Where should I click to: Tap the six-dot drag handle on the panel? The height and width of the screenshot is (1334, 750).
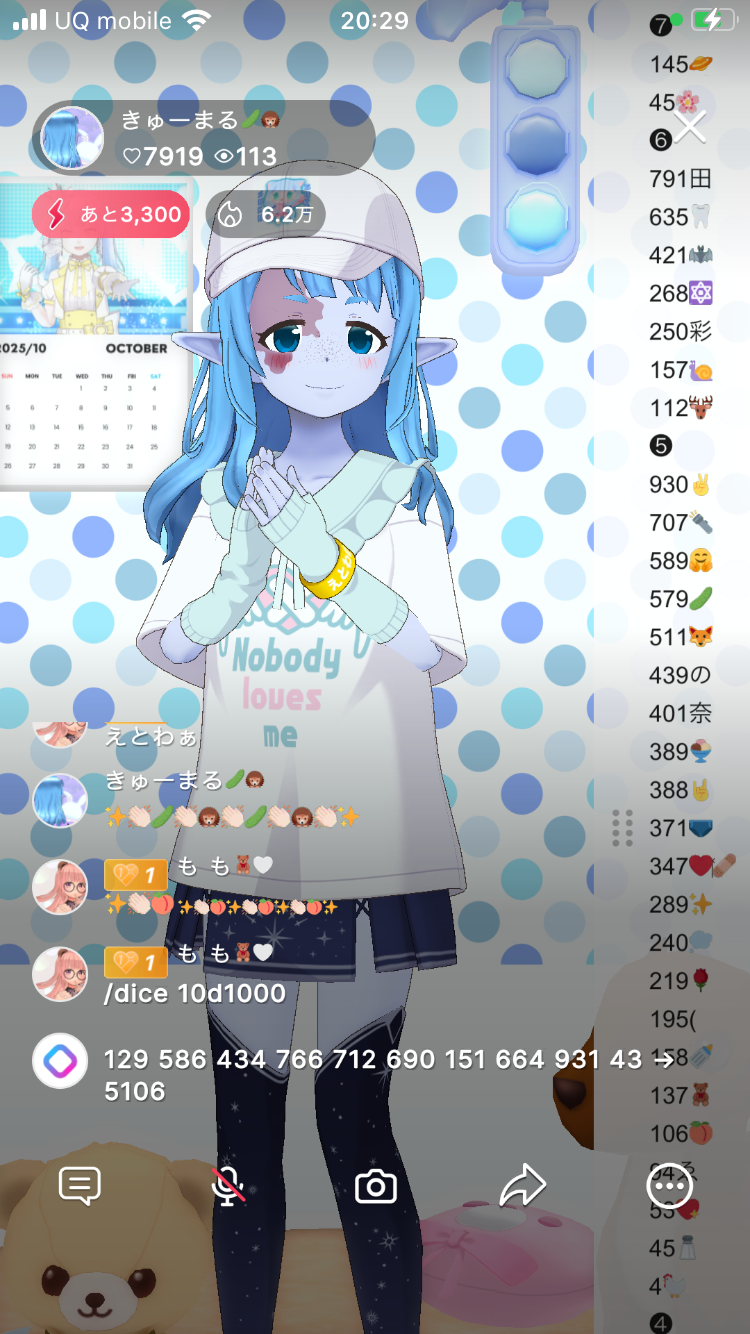[x=622, y=827]
